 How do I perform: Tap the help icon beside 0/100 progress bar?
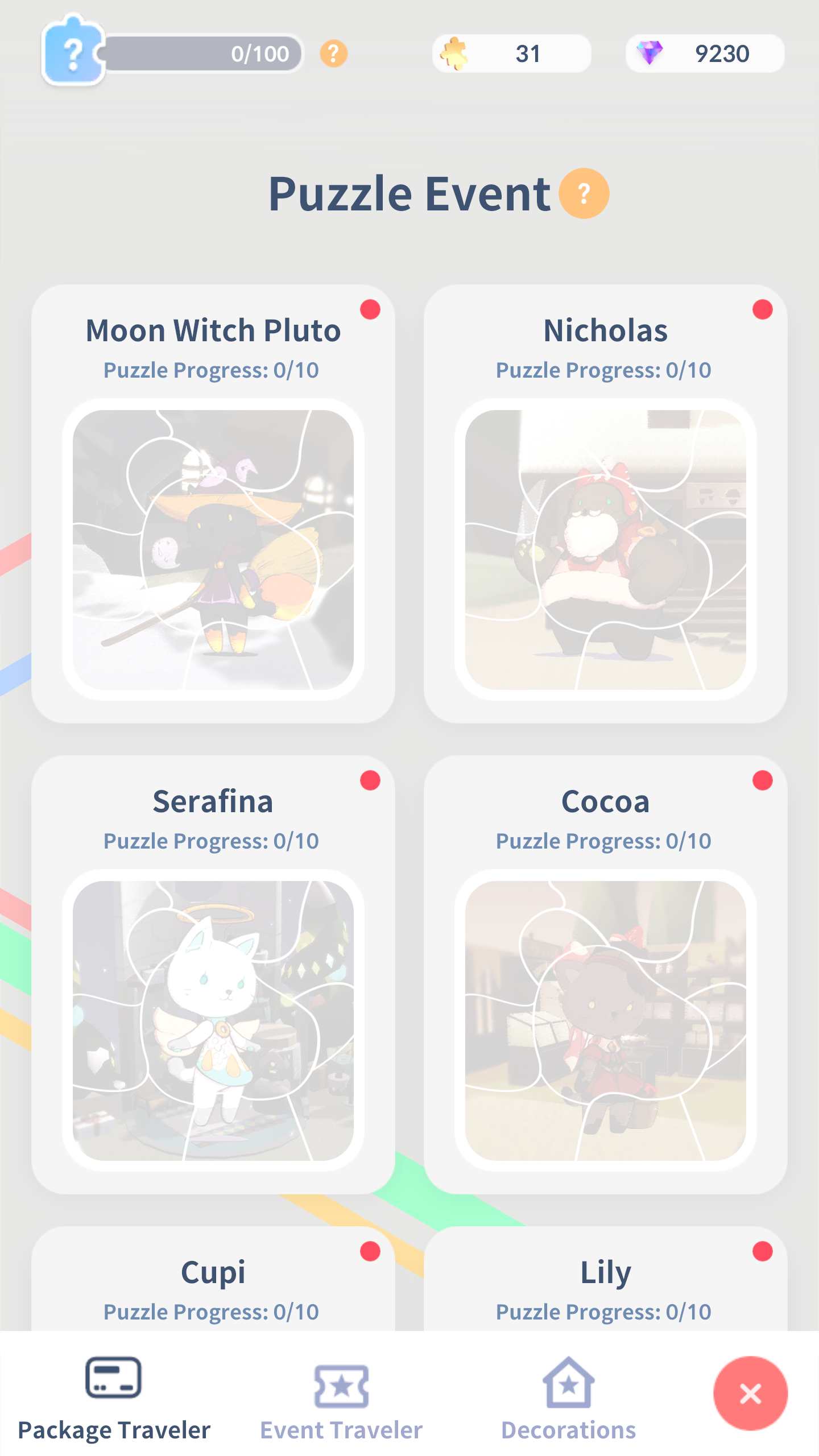(333, 54)
